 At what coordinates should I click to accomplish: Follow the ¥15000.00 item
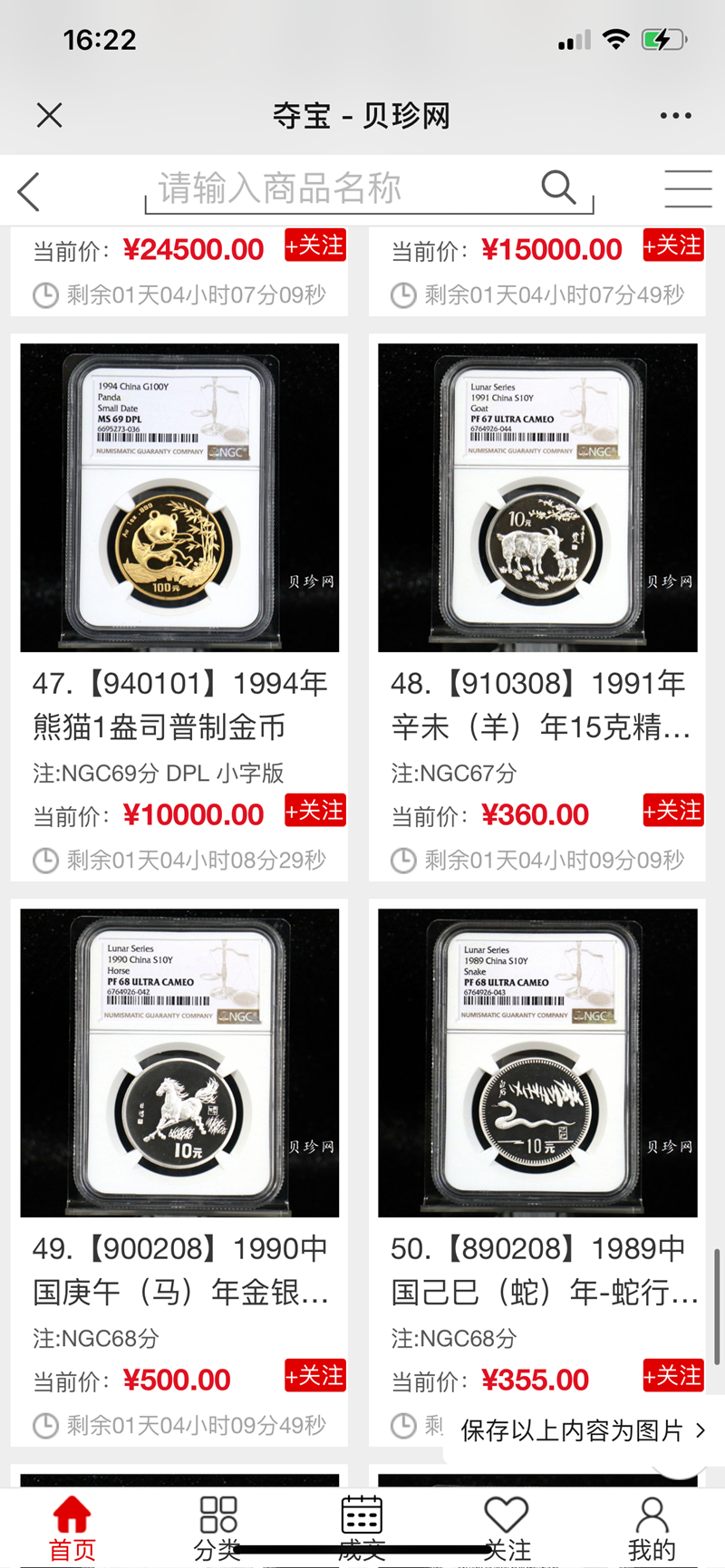(673, 245)
